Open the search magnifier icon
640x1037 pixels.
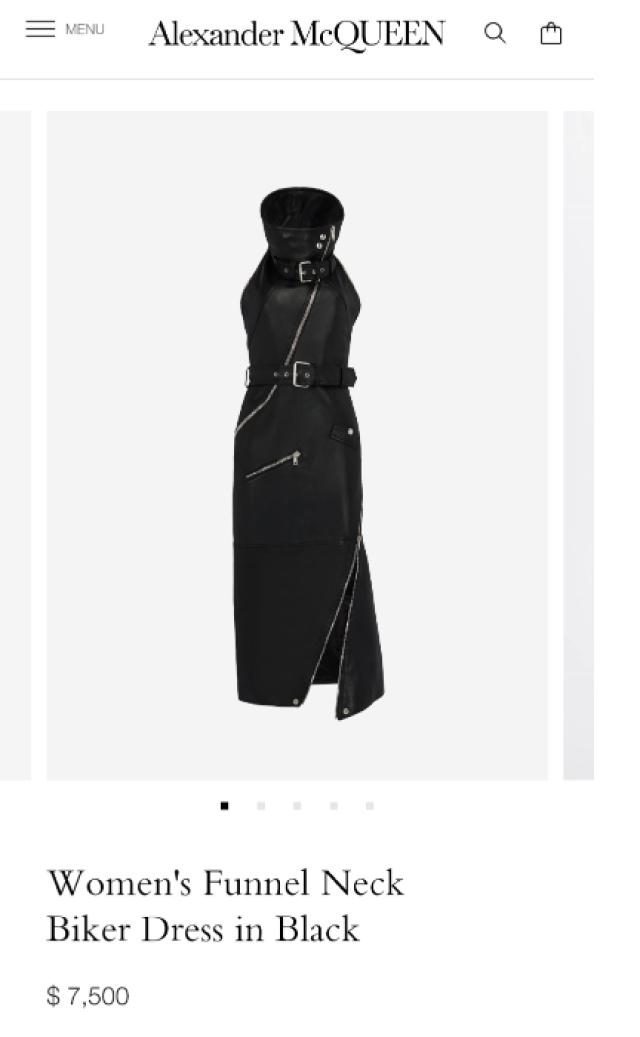495,33
